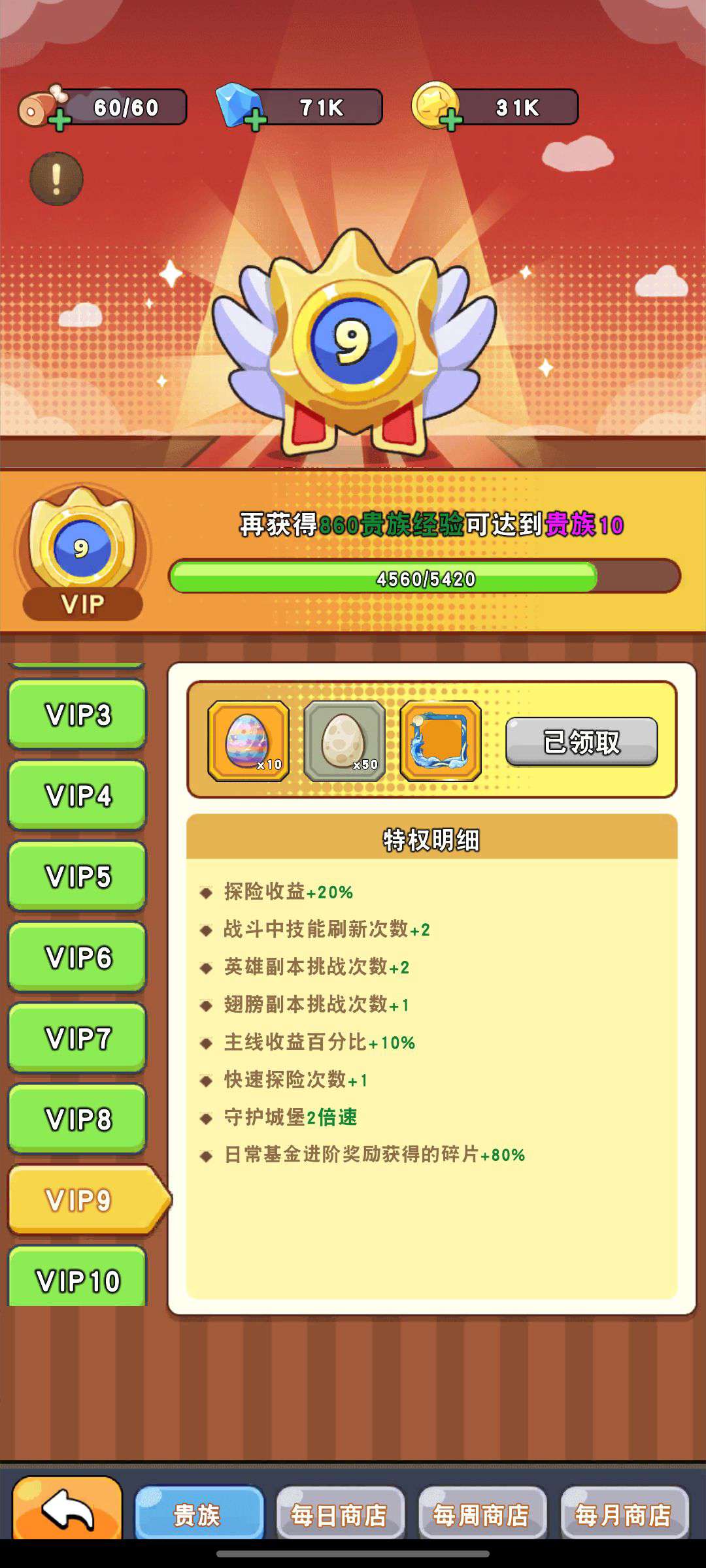The image size is (706, 1568).
Task: Switch to the 贵族 tab
Action: [199, 1514]
